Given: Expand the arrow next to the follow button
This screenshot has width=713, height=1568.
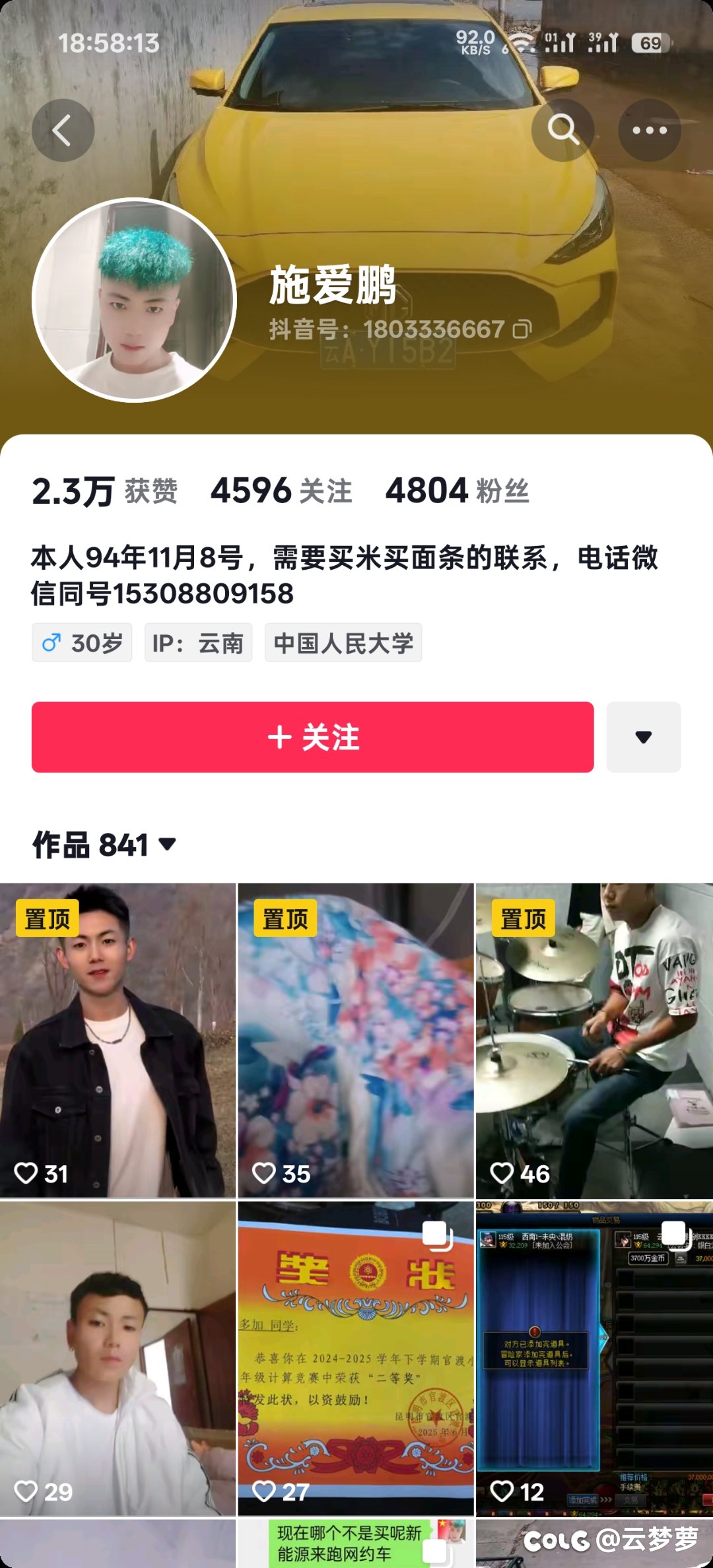Looking at the screenshot, I should (x=644, y=737).
